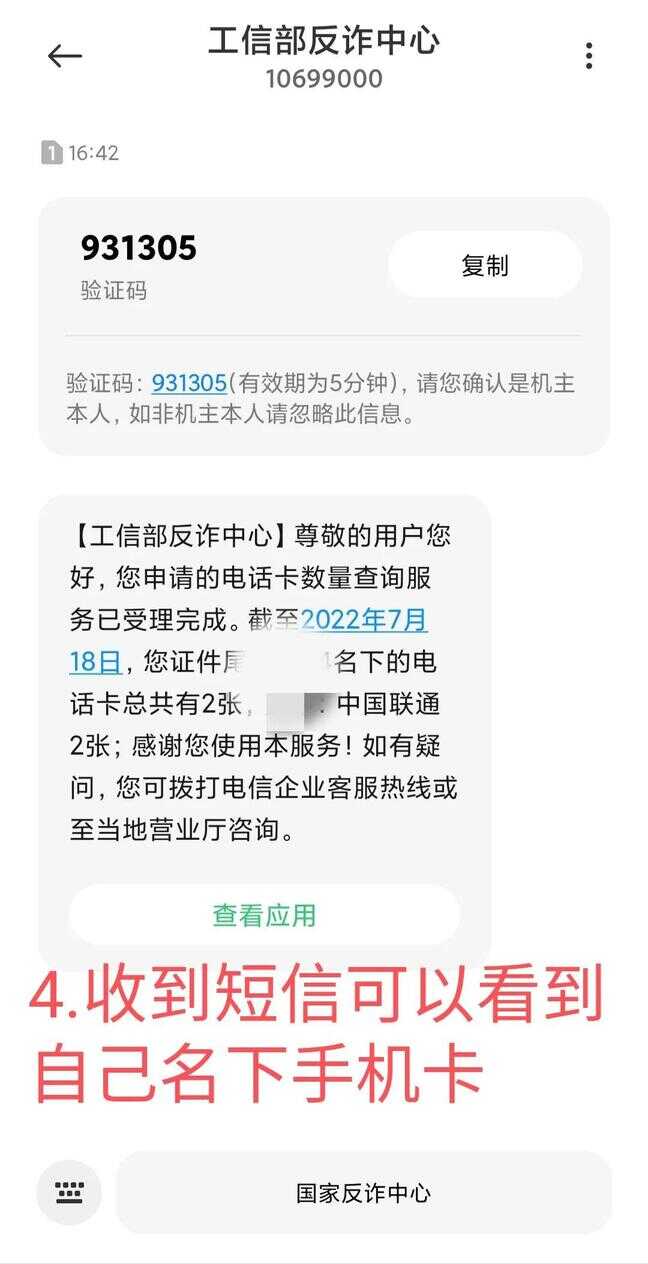Tap the underlined 931305 code link
This screenshot has width=648, height=1264.
click(189, 383)
